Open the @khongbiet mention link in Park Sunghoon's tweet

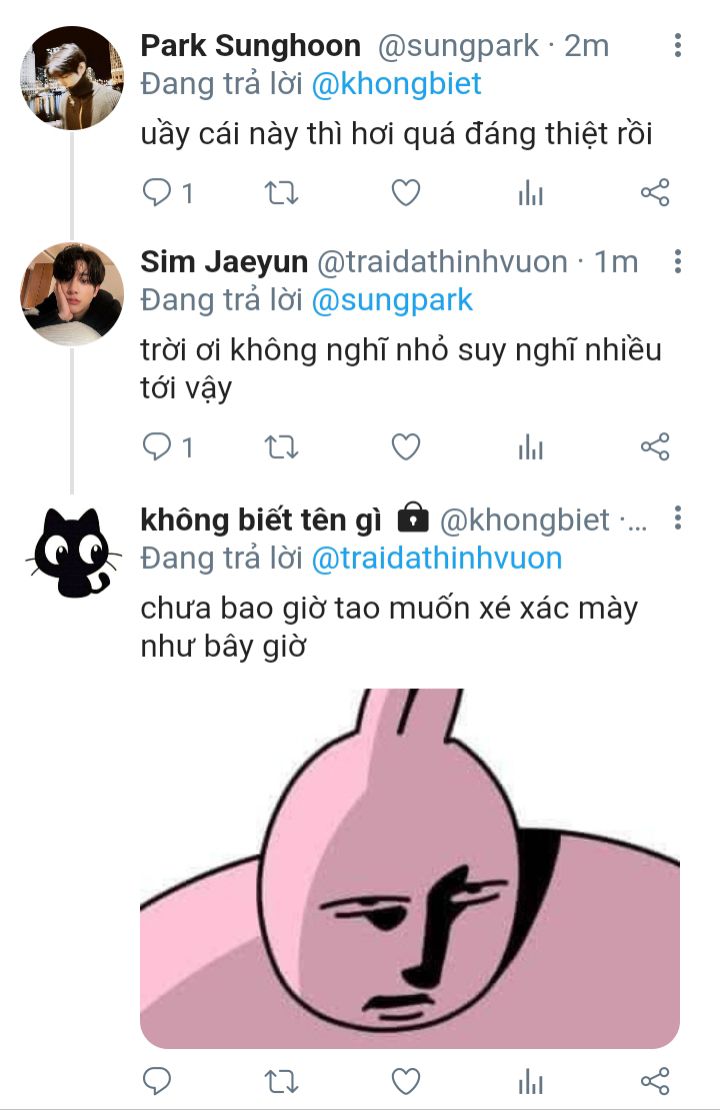(396, 84)
